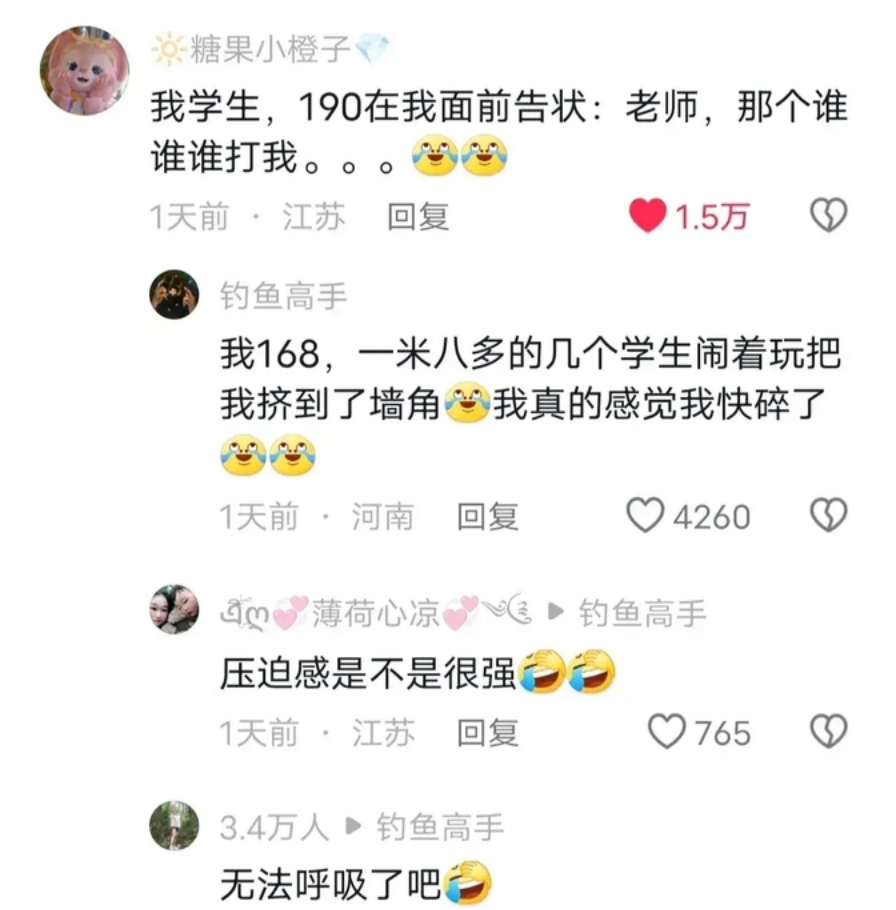Dislike 钓鱼高手's comment about 168
896x910 pixels.
point(828,516)
